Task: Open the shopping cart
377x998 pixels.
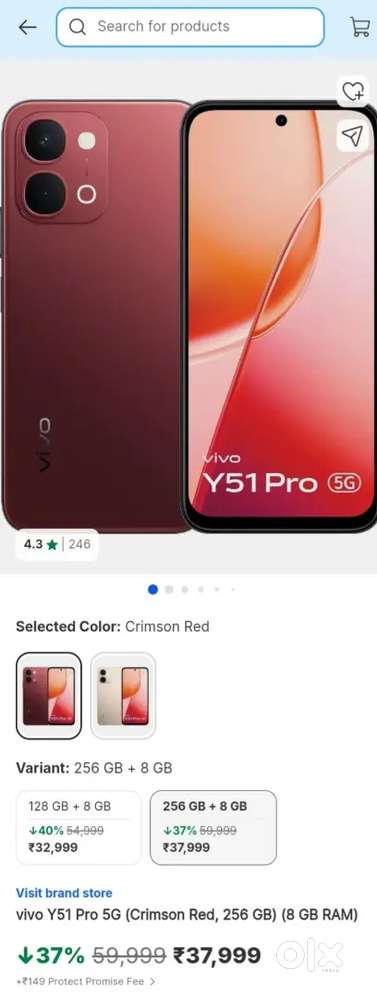Action: tap(360, 27)
